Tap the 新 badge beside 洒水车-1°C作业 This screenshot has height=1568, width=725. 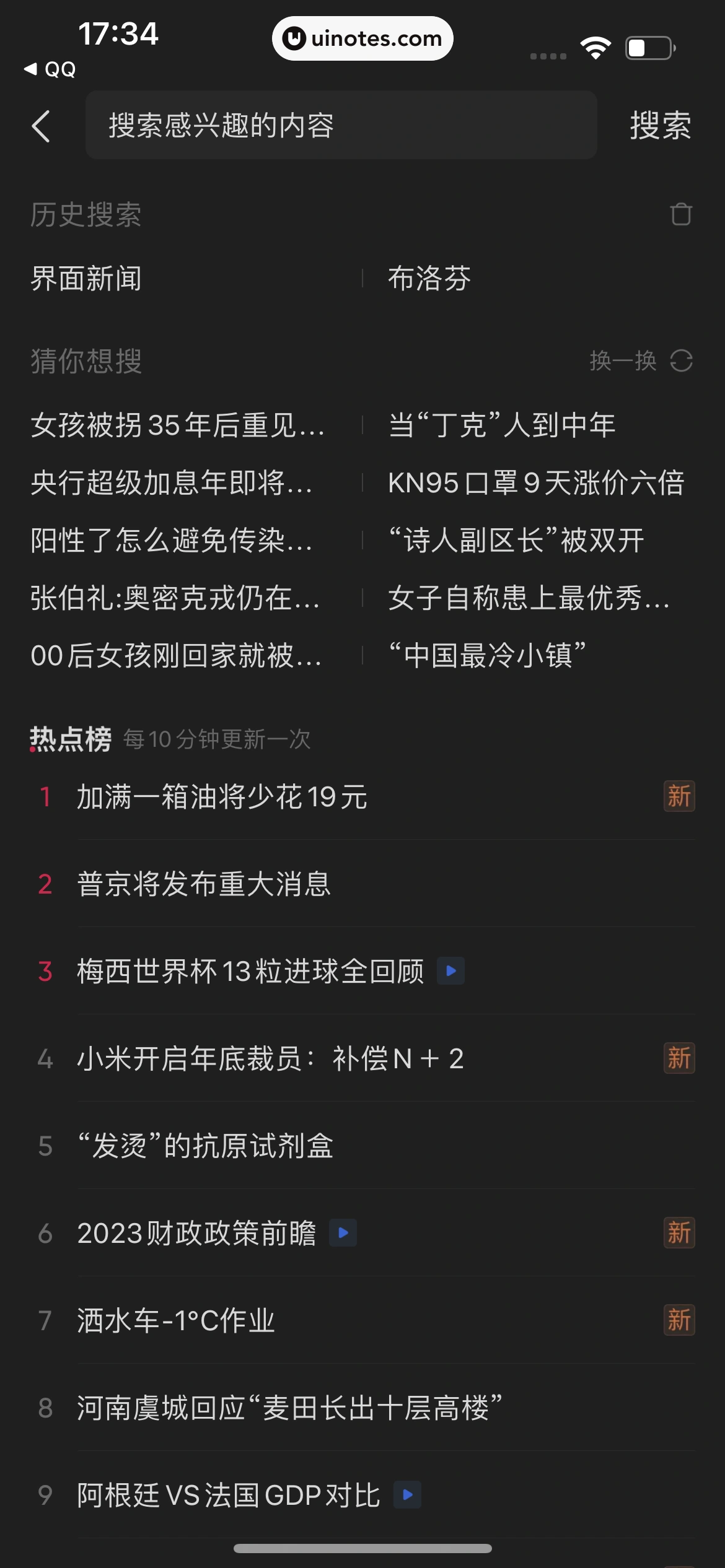click(x=679, y=1320)
